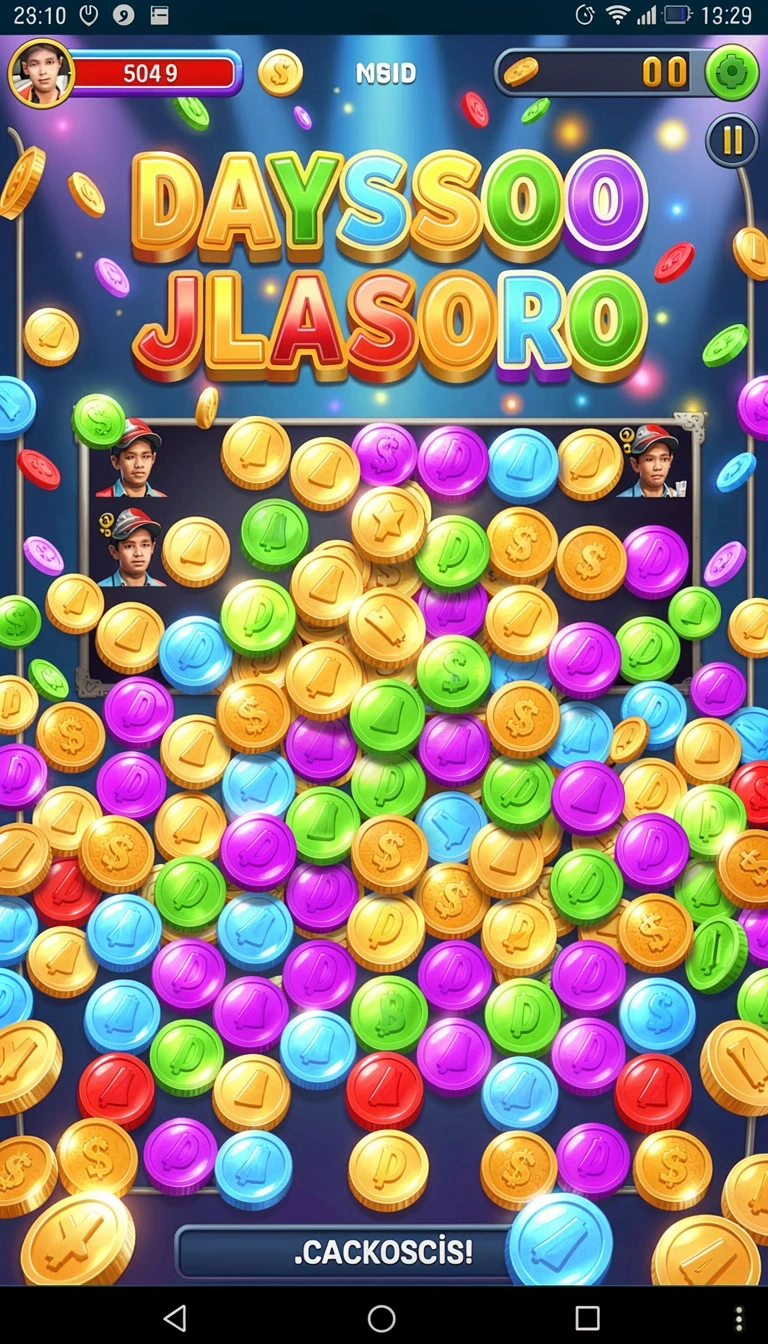Return to the home screen

tap(382, 1317)
